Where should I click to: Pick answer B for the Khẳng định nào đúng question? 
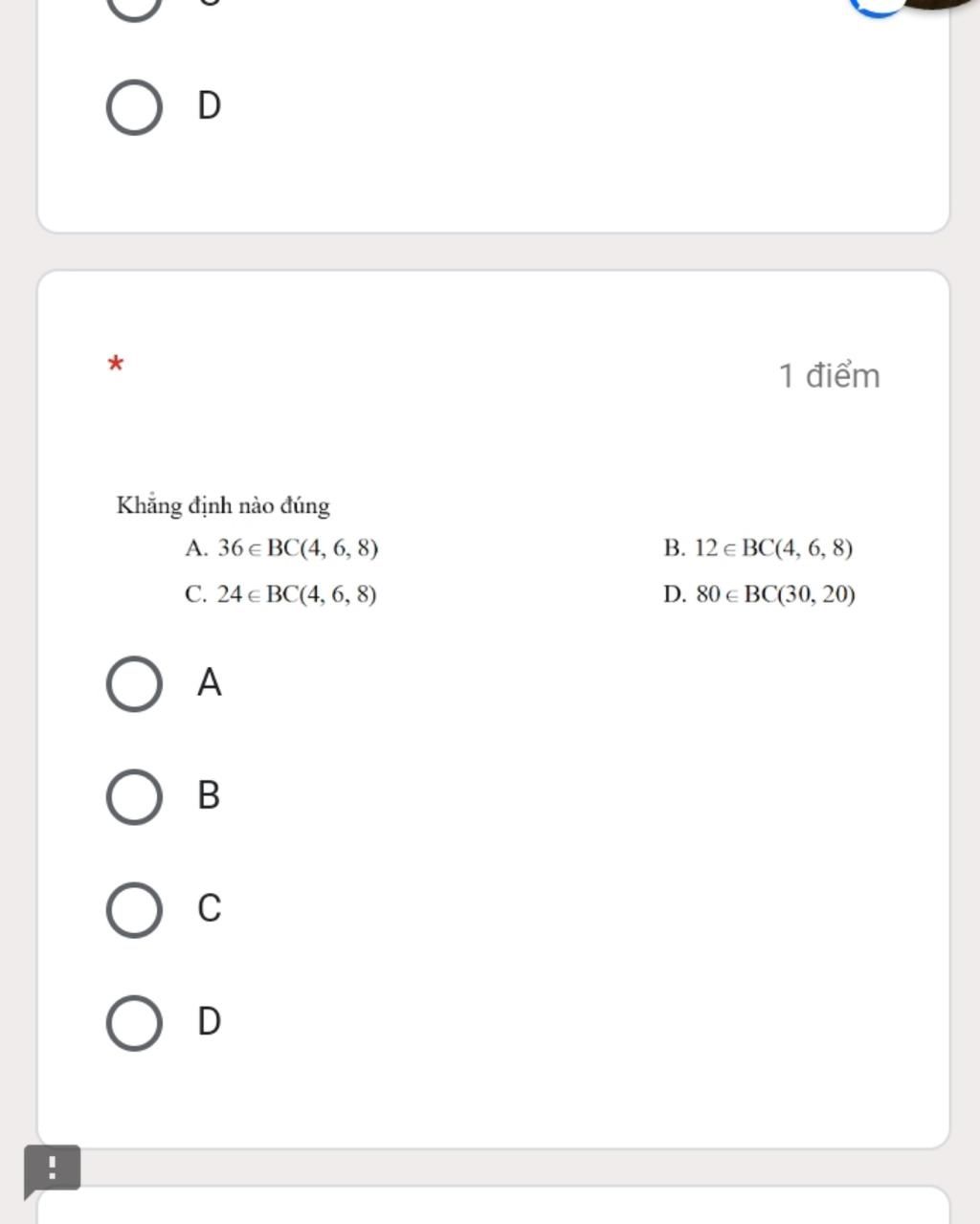click(134, 797)
